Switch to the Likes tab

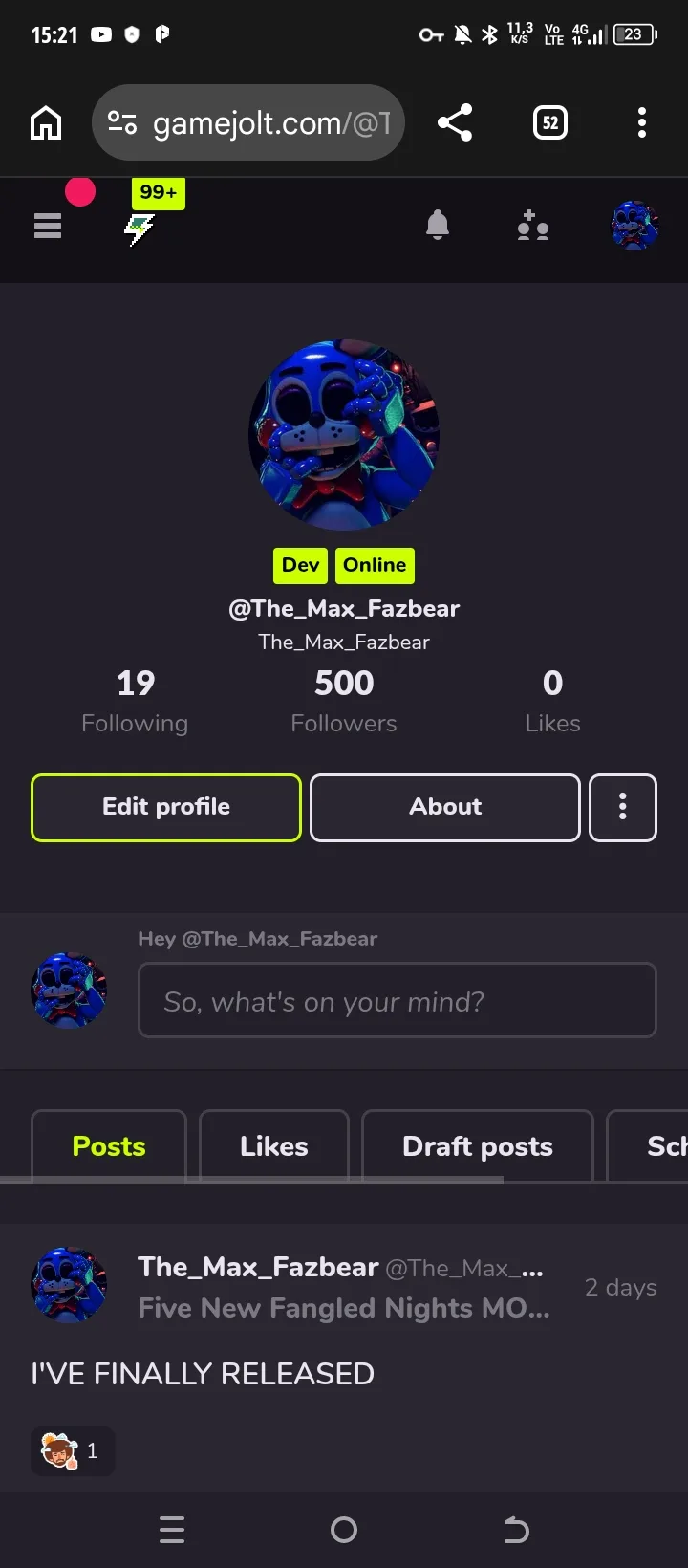point(274,1145)
